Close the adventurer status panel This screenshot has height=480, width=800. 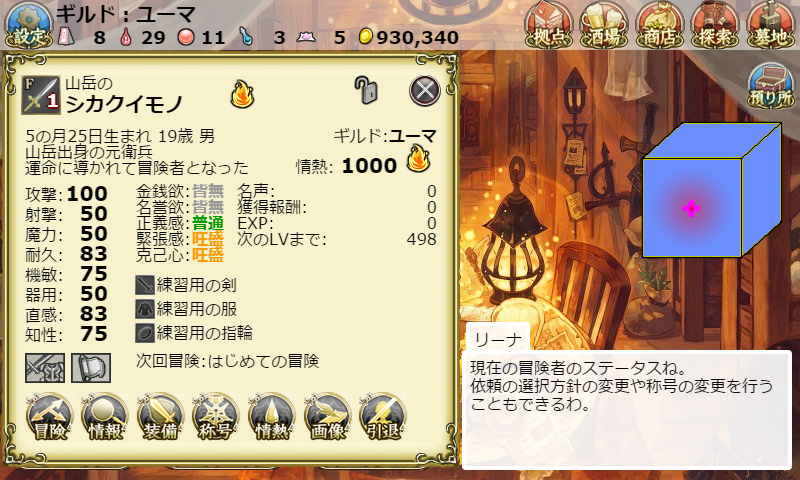(x=425, y=91)
